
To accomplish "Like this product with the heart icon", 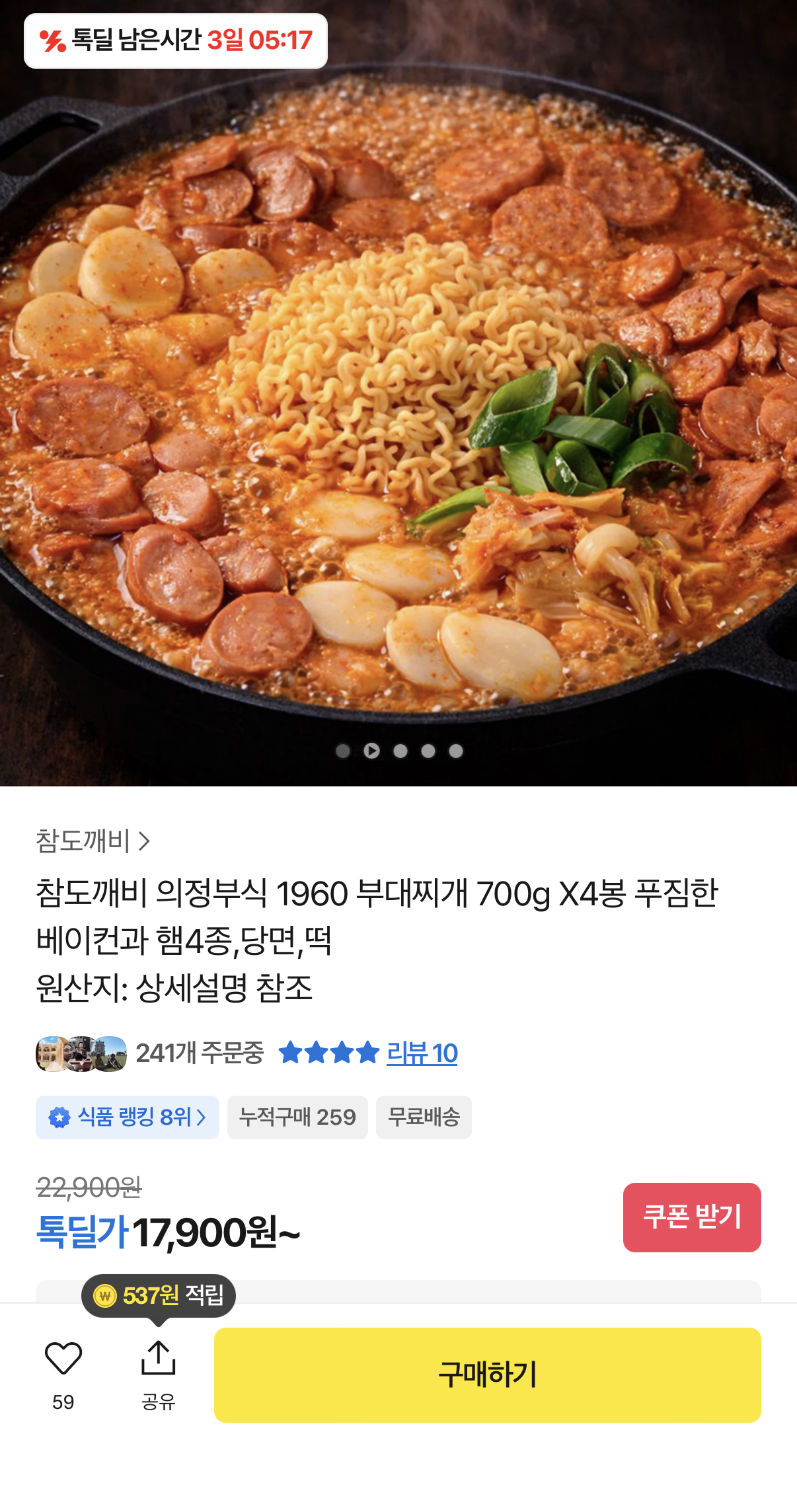I will point(63,1359).
